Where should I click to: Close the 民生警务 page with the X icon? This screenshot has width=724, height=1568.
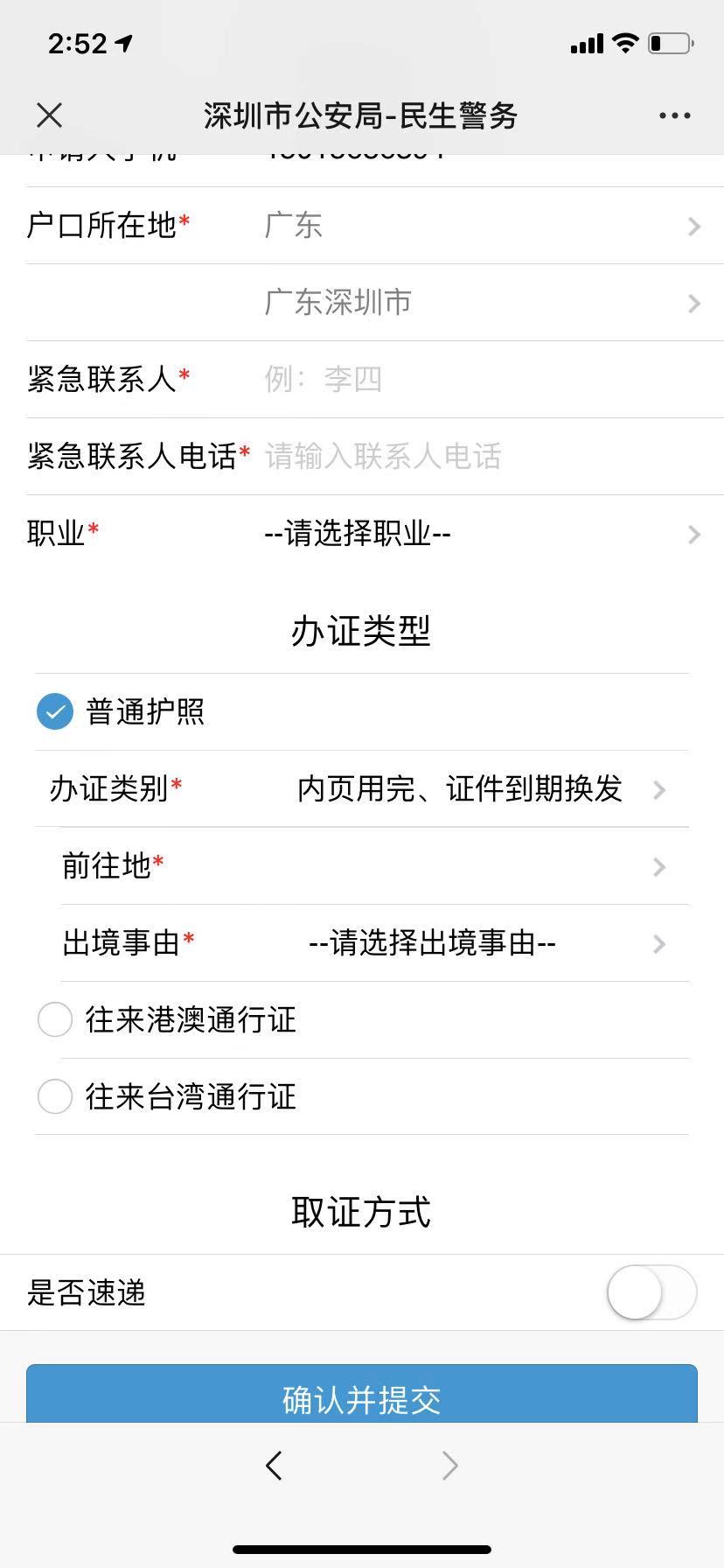coord(49,115)
